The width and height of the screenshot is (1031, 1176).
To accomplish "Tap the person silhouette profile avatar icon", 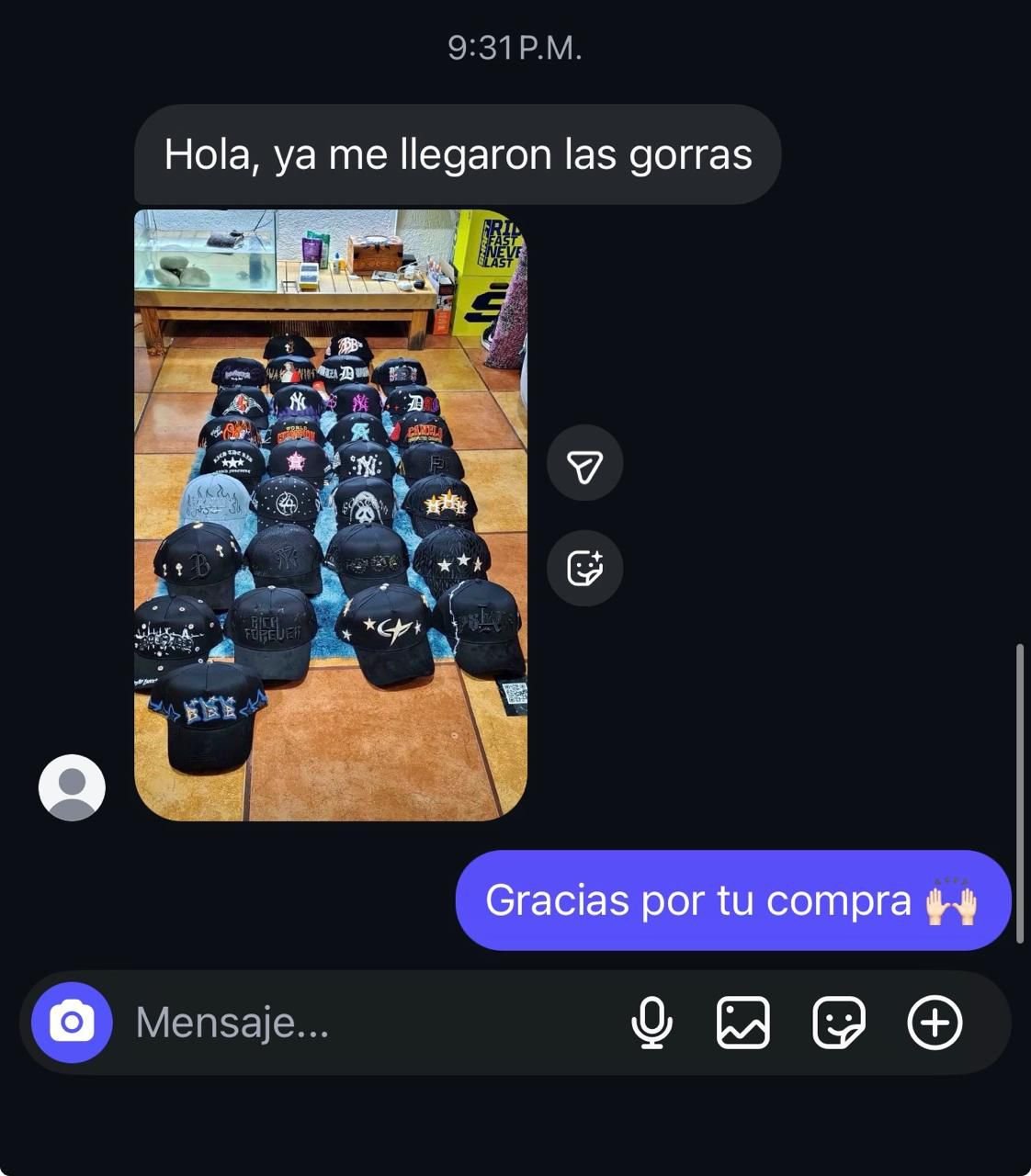I will pos(73,786).
